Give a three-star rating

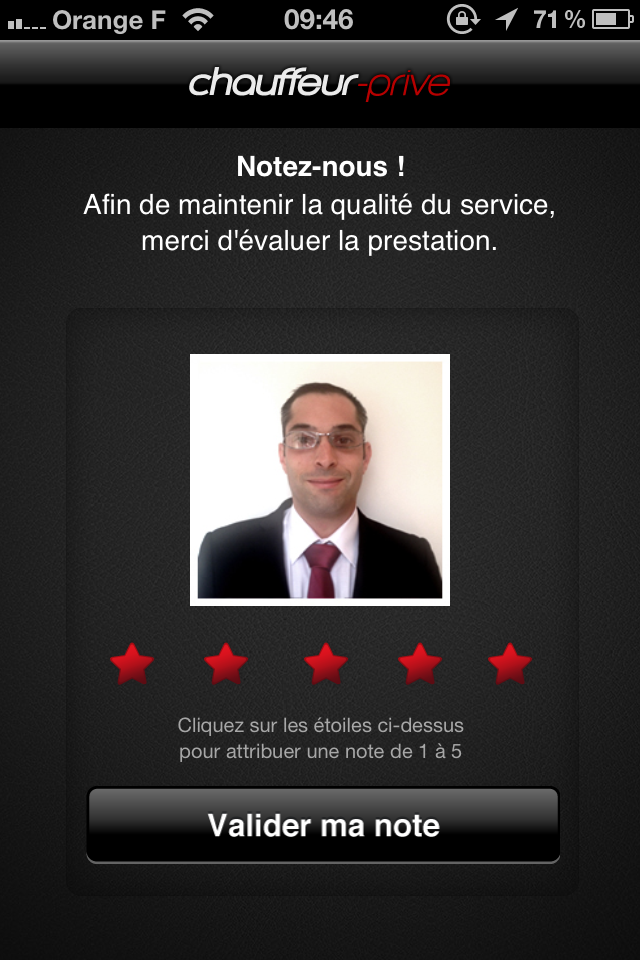point(325,664)
